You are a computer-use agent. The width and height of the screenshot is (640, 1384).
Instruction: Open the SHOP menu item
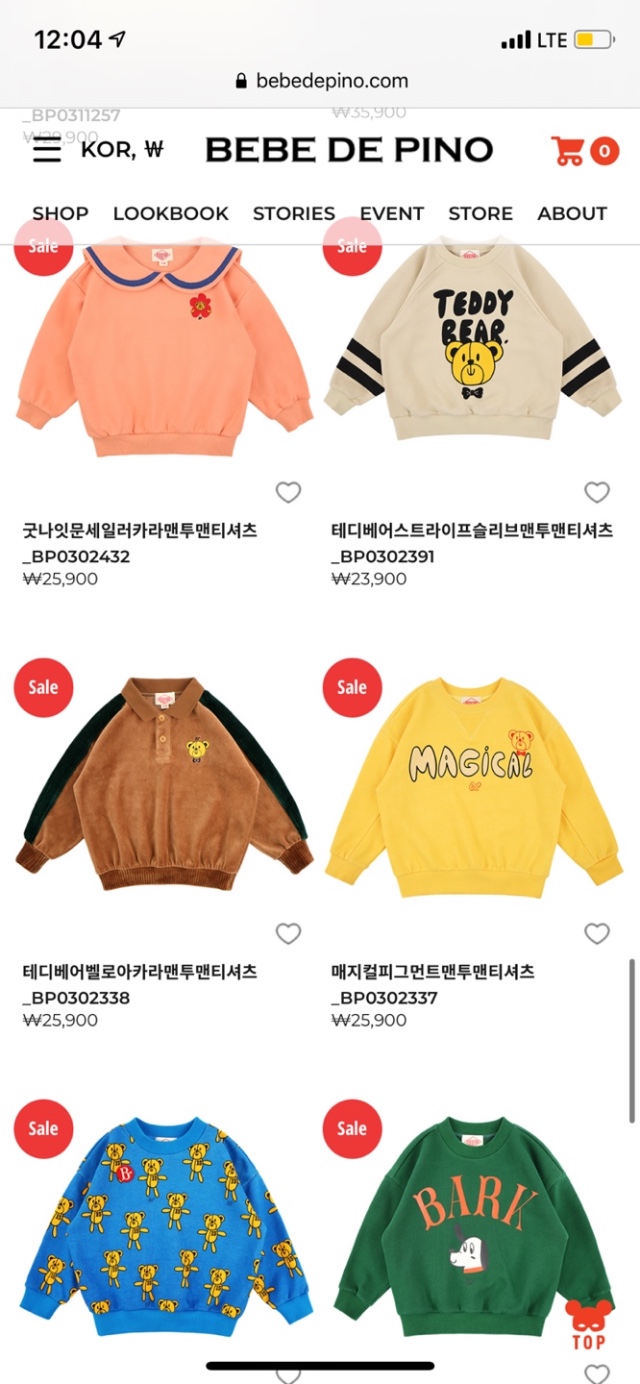click(60, 213)
